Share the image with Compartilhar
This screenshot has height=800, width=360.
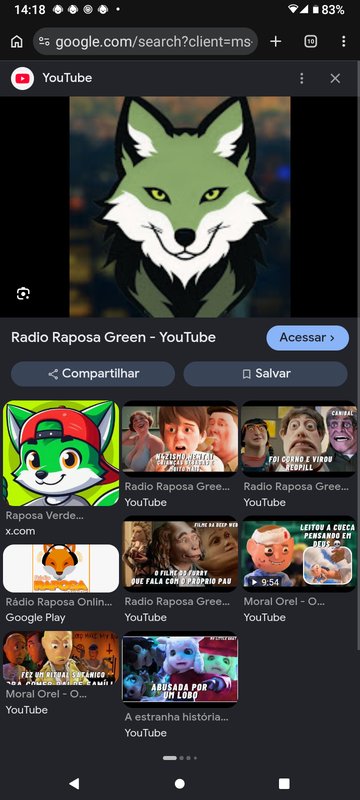(x=93, y=374)
